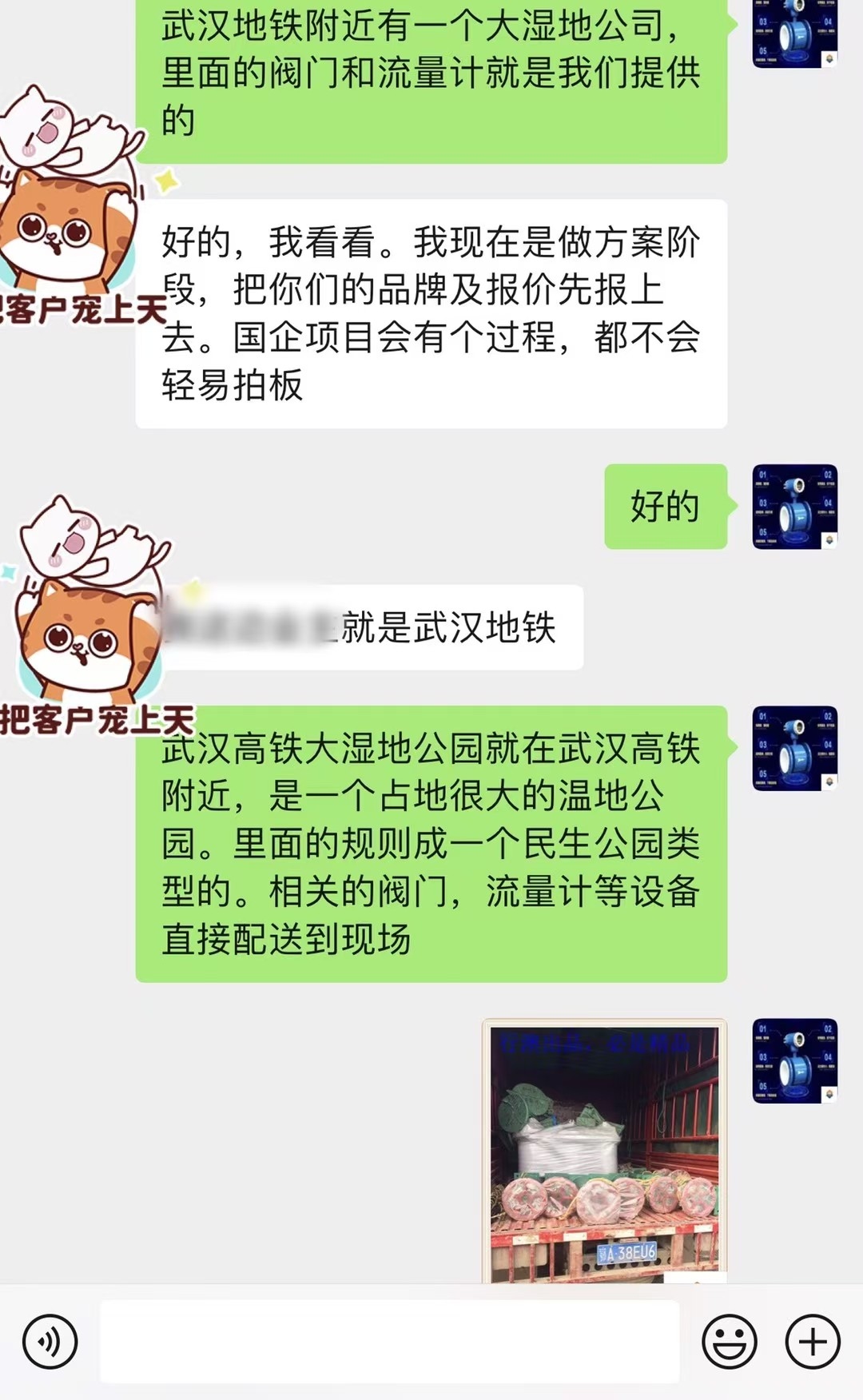Screen dimensions: 863x1400
Task: Open sender avatar beside the green 好的 message
Action: pyautogui.click(x=794, y=507)
